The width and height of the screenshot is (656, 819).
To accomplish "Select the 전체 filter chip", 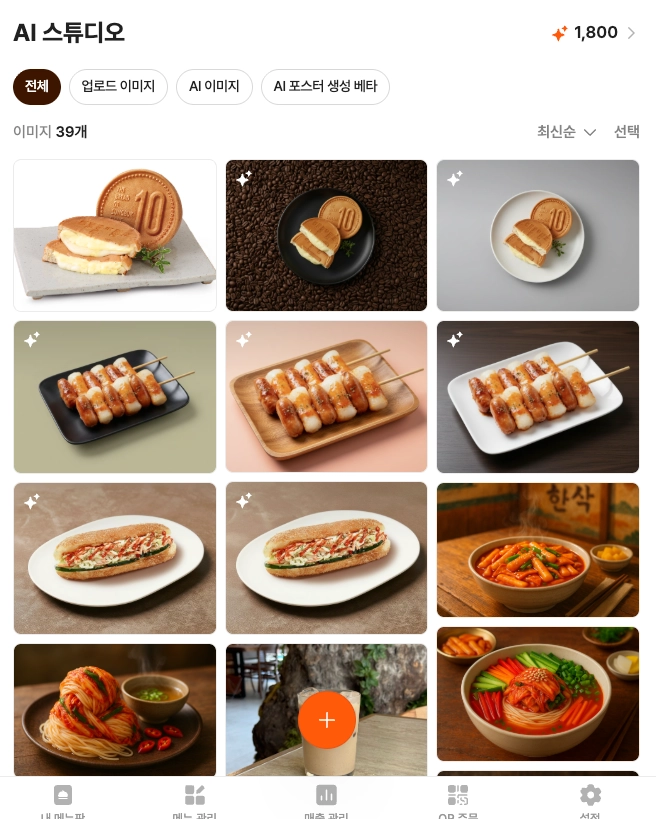I will pyautogui.click(x=37, y=87).
